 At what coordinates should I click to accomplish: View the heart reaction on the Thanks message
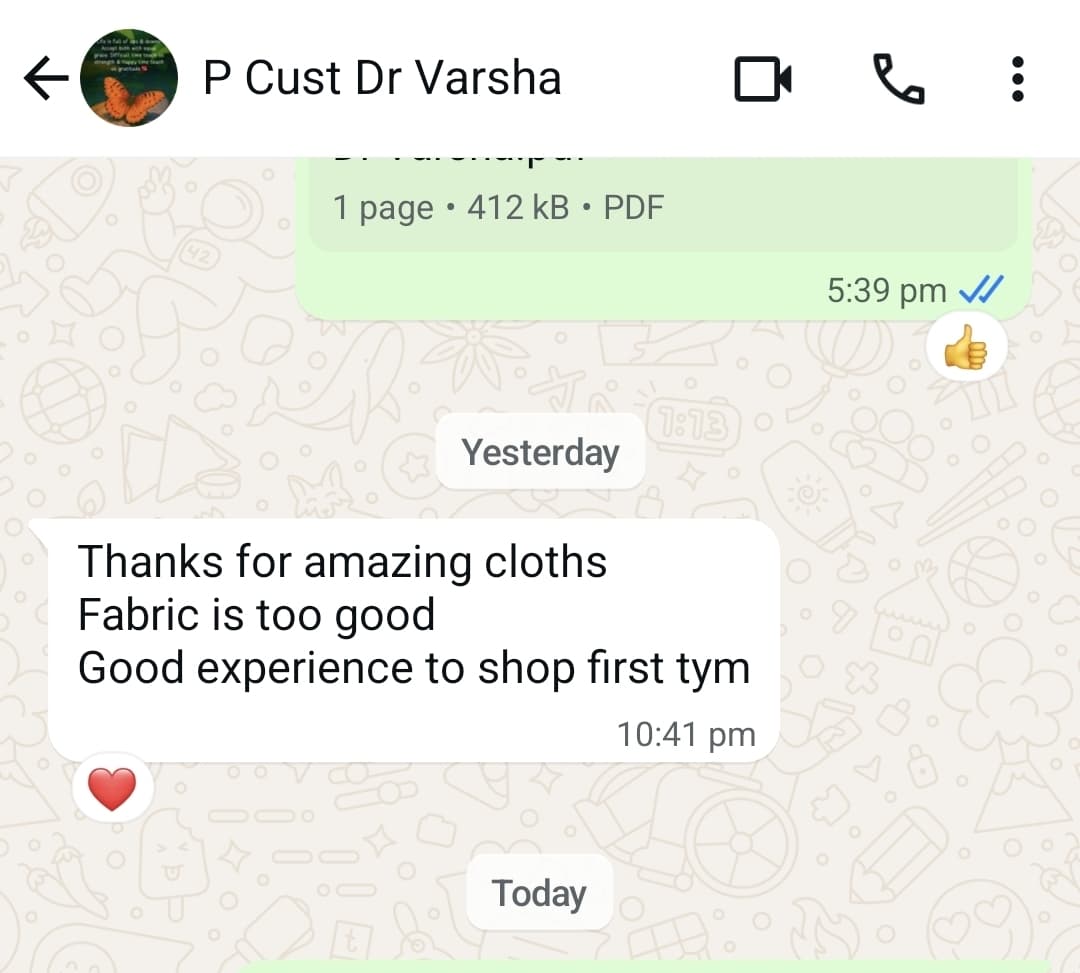tap(112, 788)
